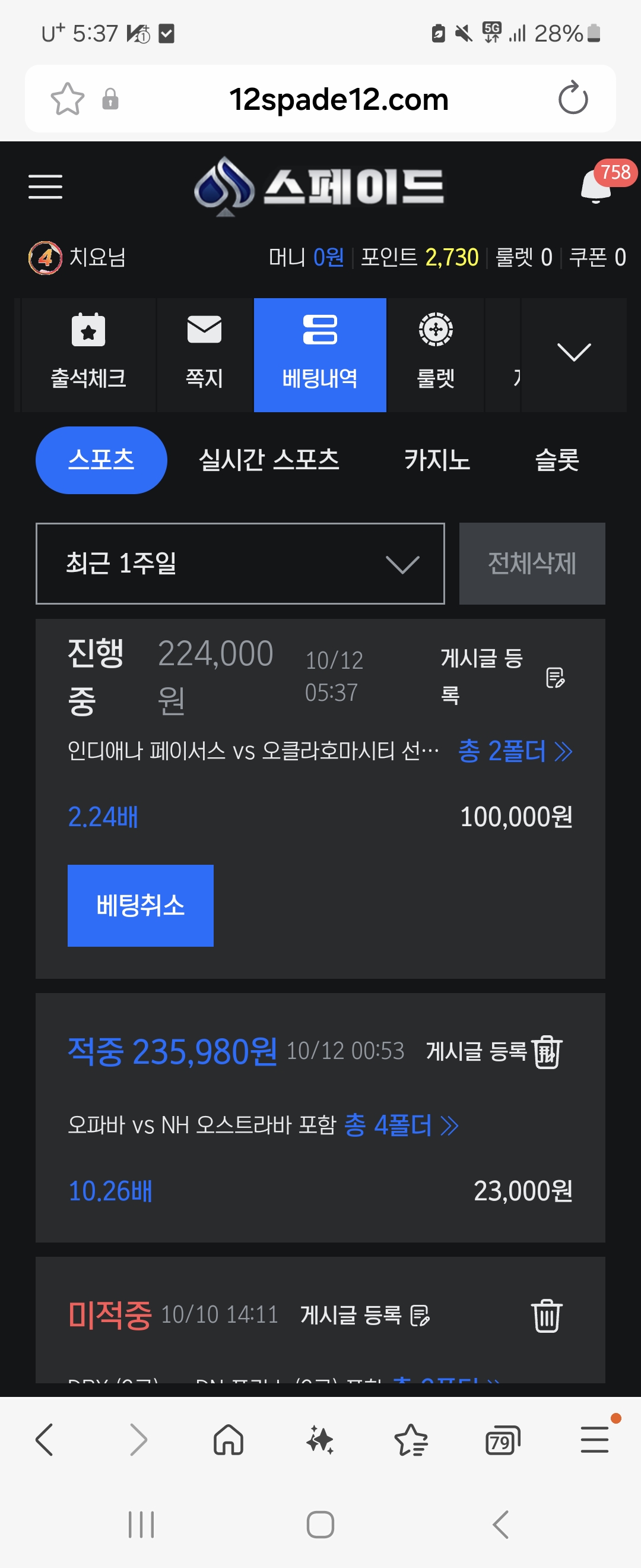641x1568 pixels.
Task: Delete the 적중 235,980원 bet record
Action: click(547, 1052)
